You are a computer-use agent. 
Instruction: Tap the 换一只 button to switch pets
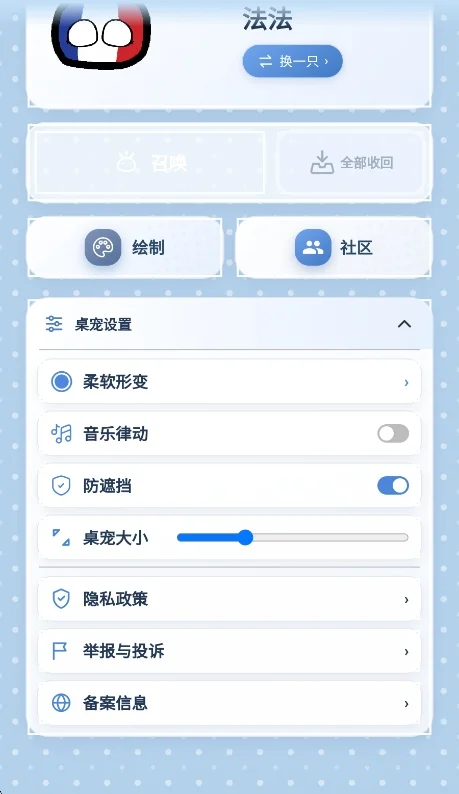point(293,61)
